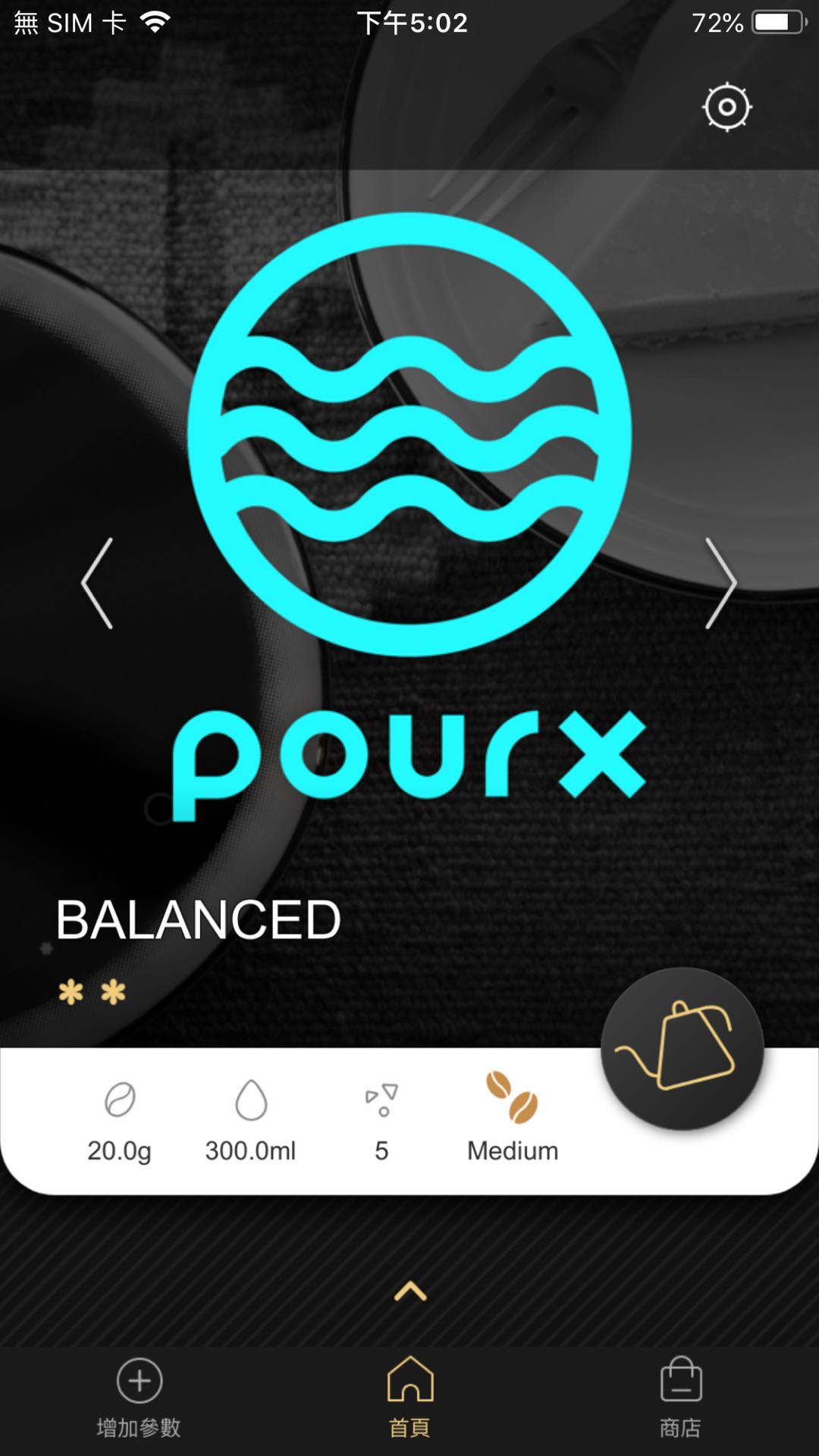Go to the next recipe with right arrow

pyautogui.click(x=720, y=583)
